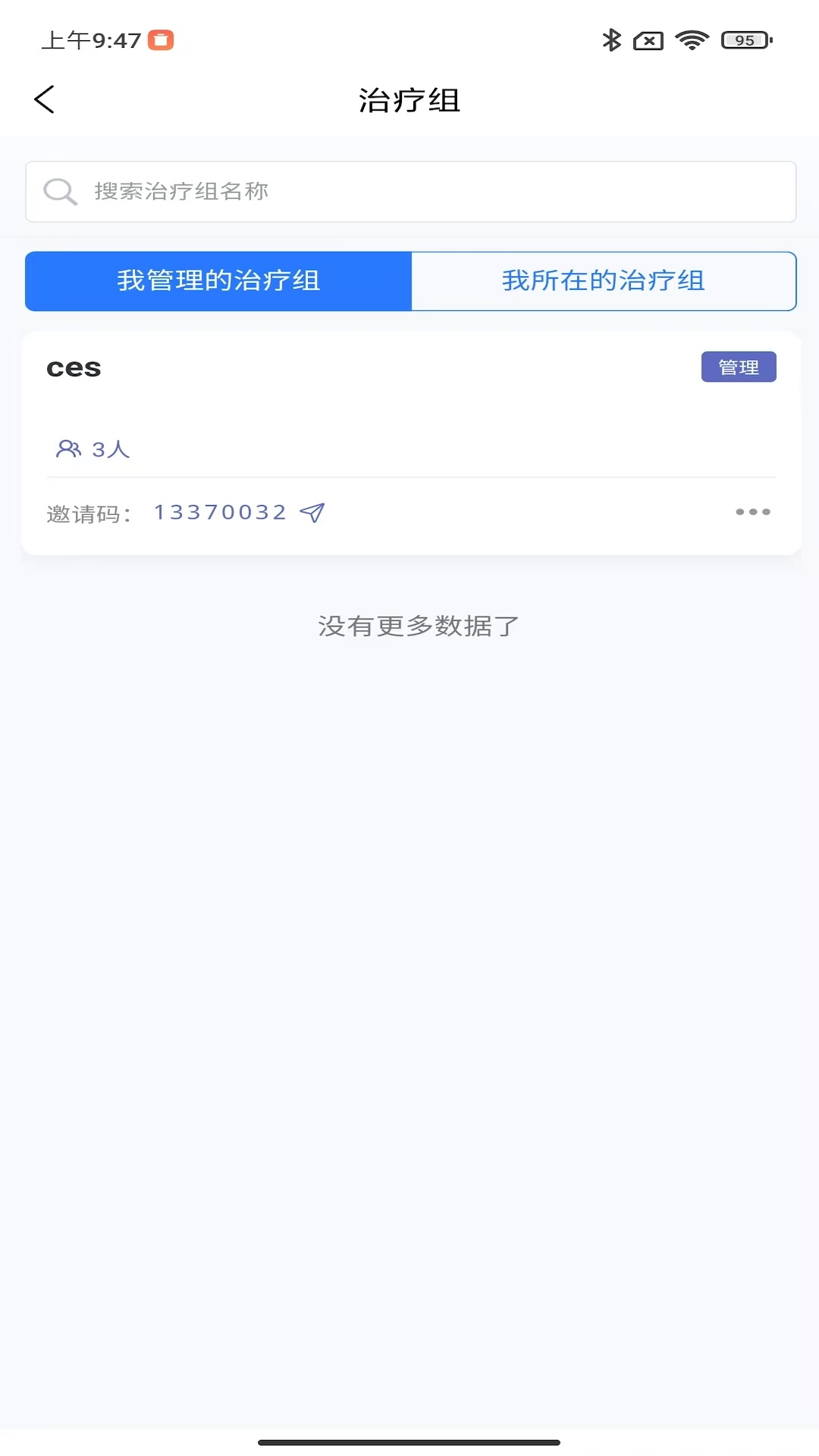Image resolution: width=819 pixels, height=1456 pixels.
Task: Tap the muted message icon in status bar
Action: click(x=651, y=40)
